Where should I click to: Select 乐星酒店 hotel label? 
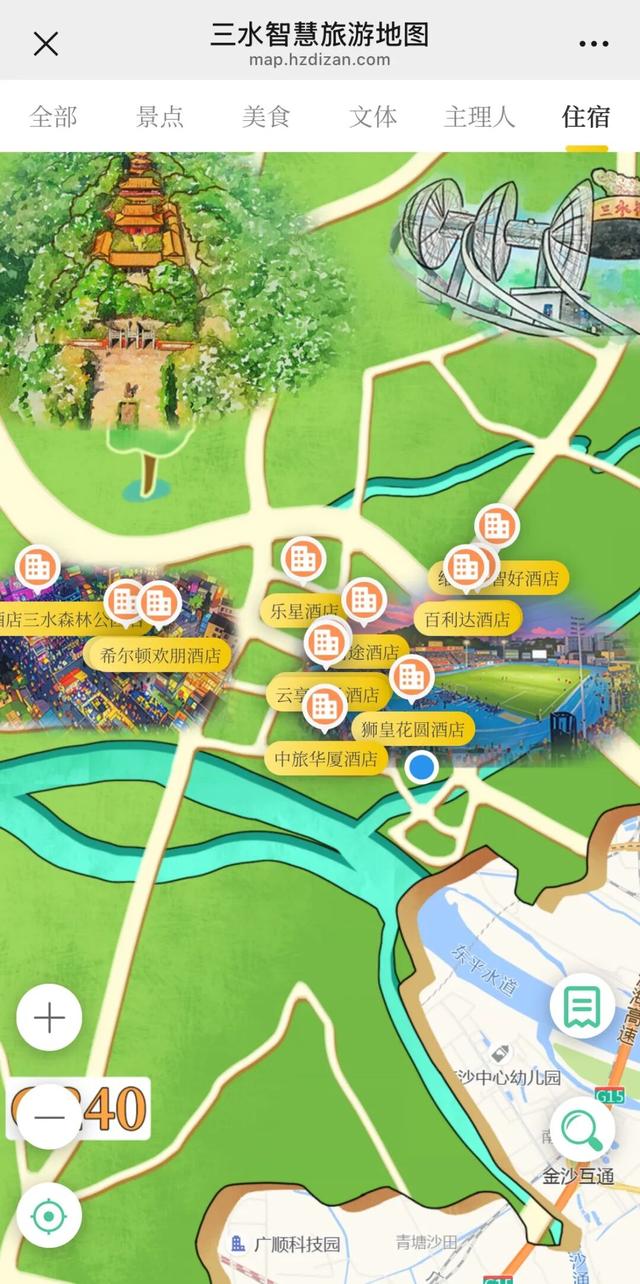click(297, 611)
